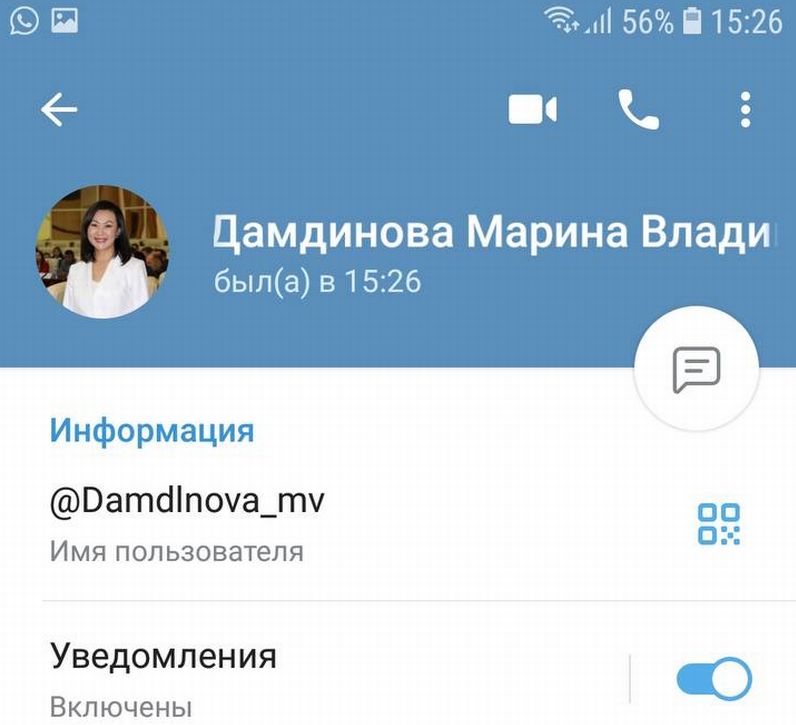
Task: Open the Уведомления settings row
Action: [x=300, y=677]
